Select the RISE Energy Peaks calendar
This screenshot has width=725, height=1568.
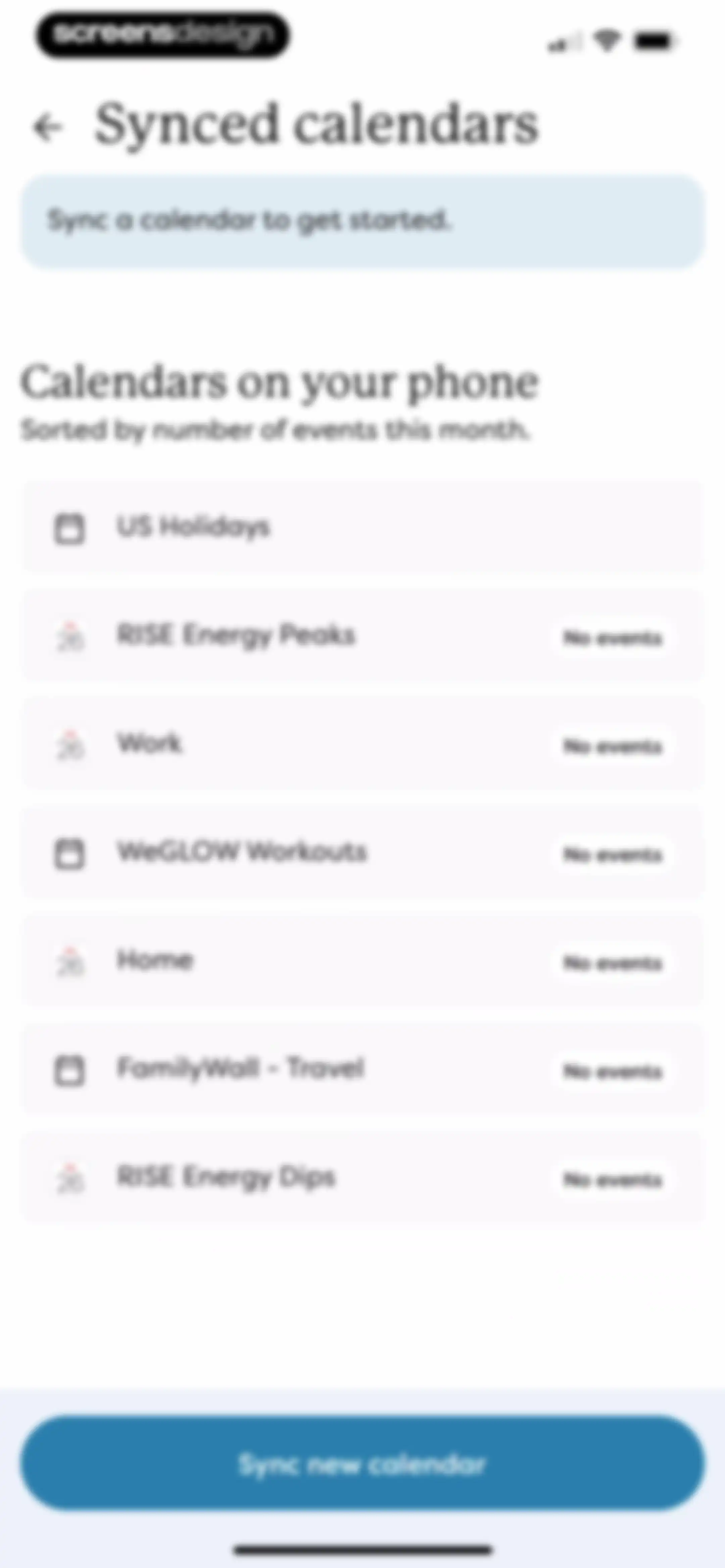(363, 636)
